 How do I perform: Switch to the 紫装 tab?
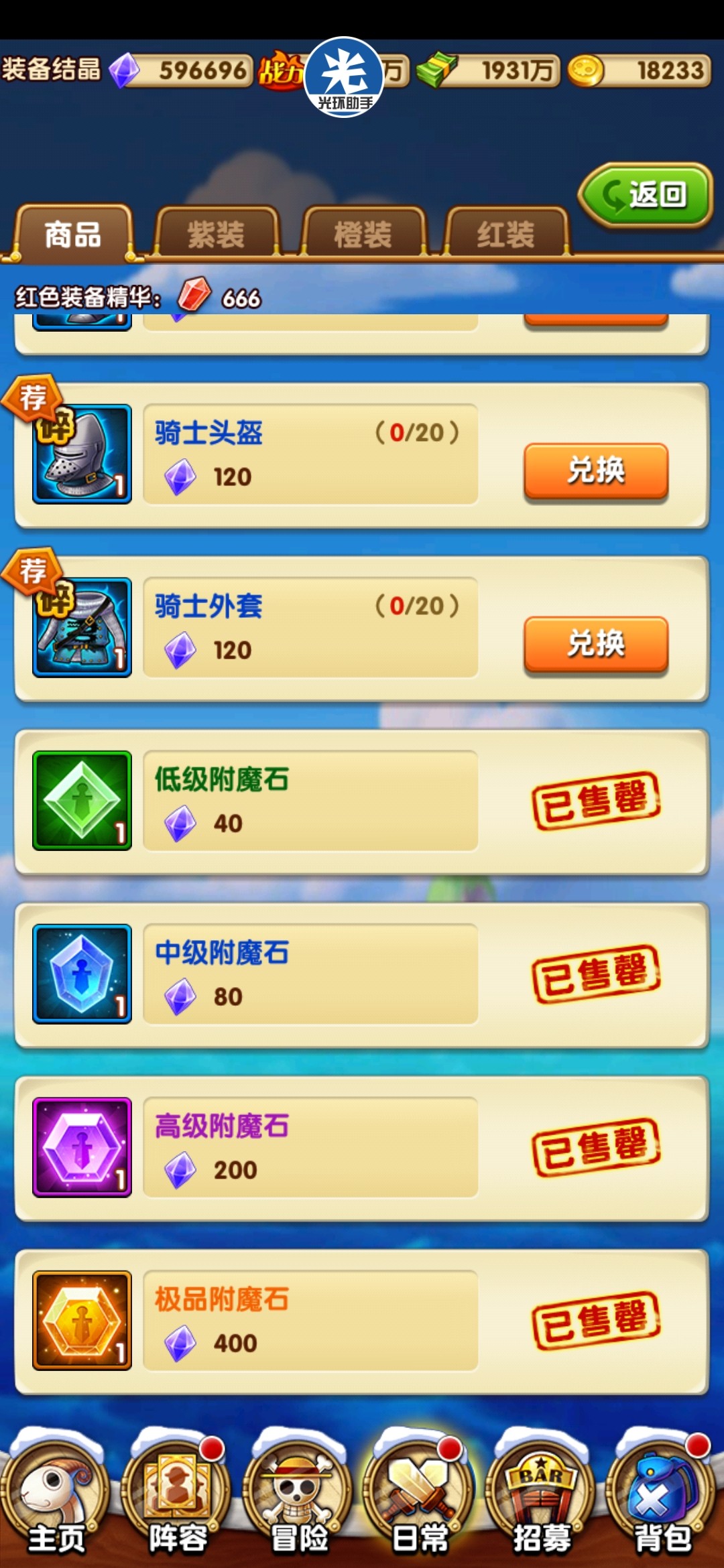point(216,234)
